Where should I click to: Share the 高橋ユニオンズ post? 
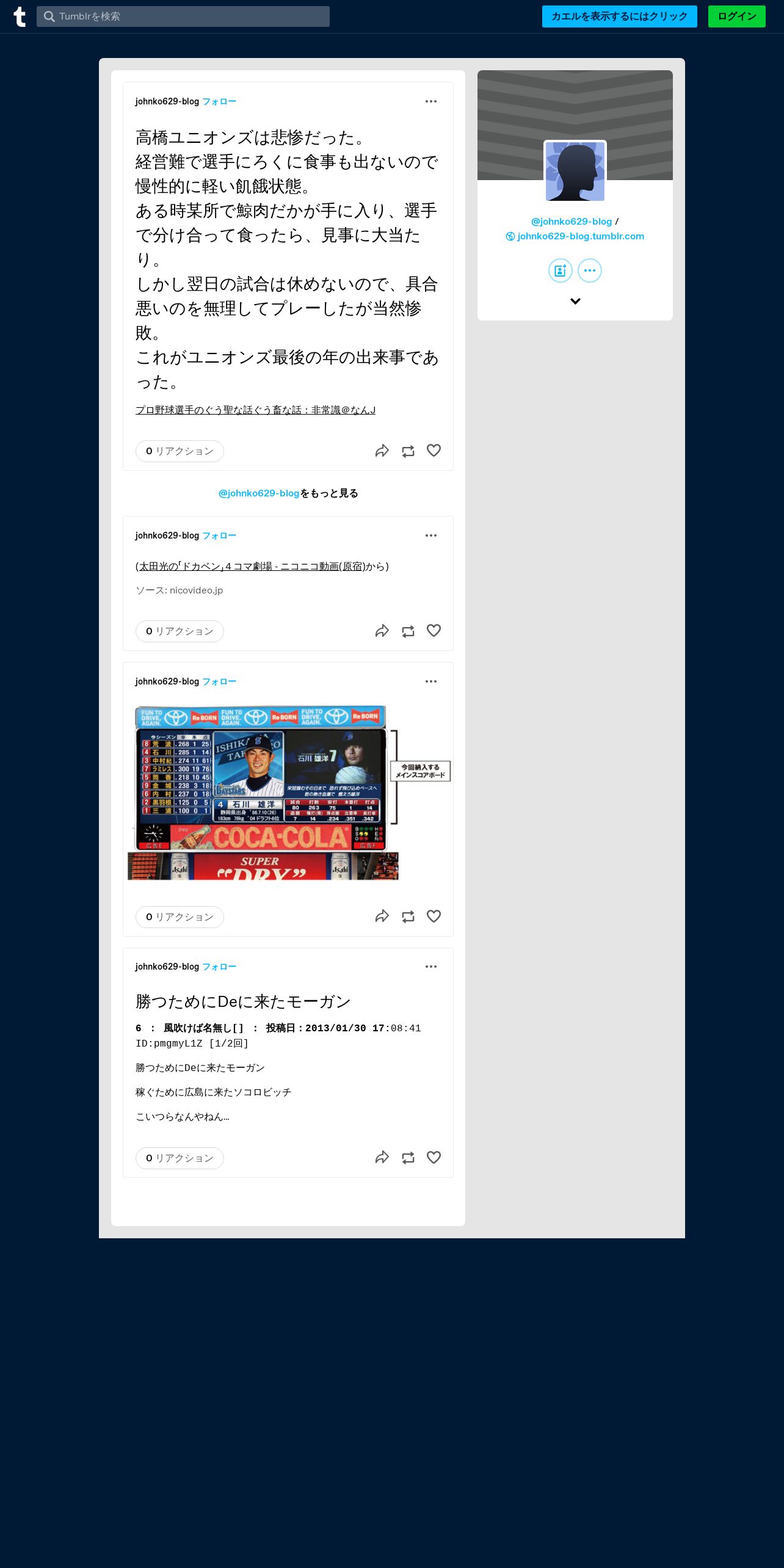click(x=382, y=451)
